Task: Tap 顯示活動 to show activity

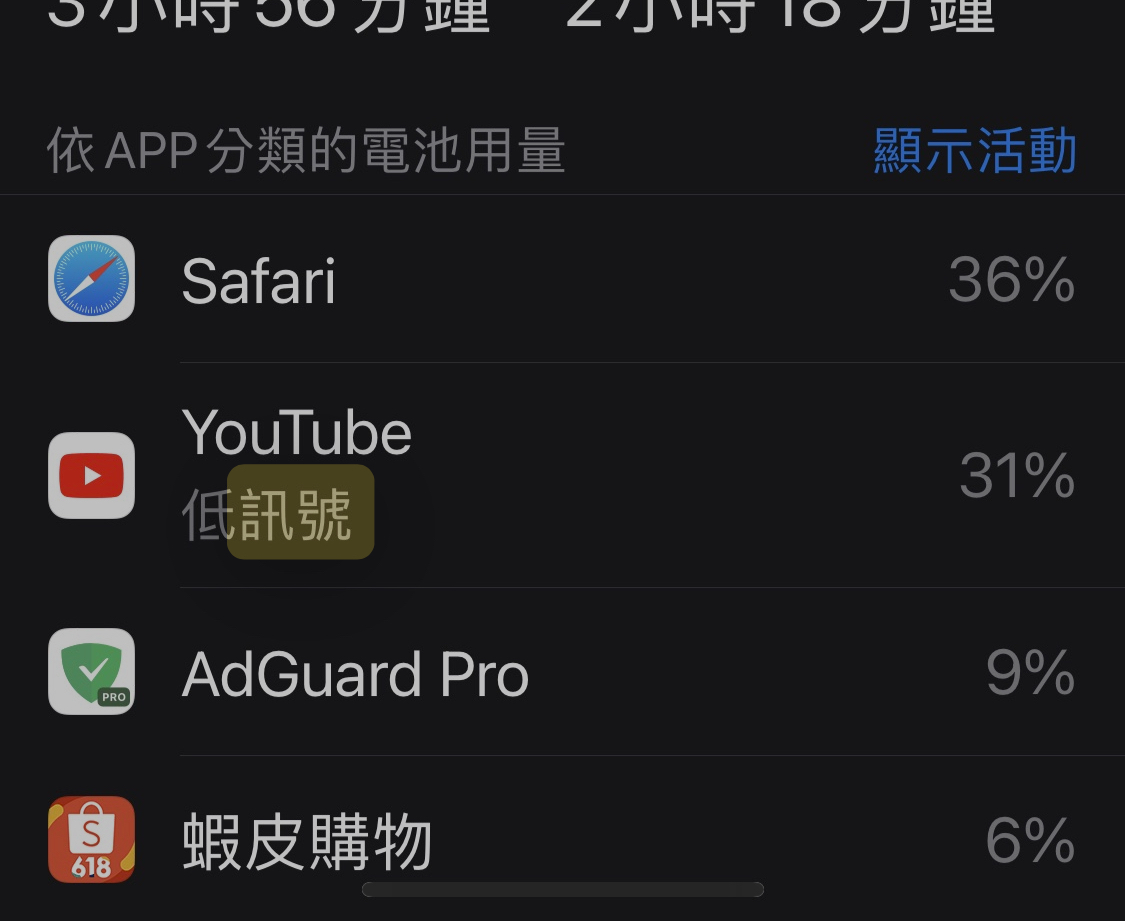Action: pos(974,151)
